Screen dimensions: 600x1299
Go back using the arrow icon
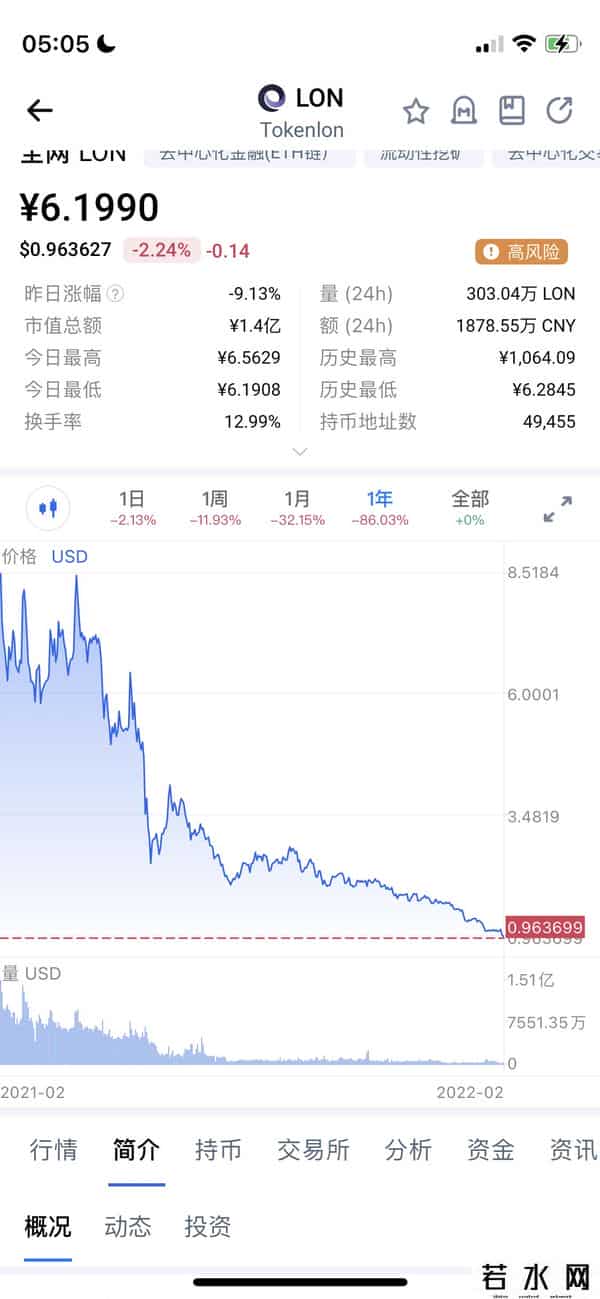pos(39,111)
